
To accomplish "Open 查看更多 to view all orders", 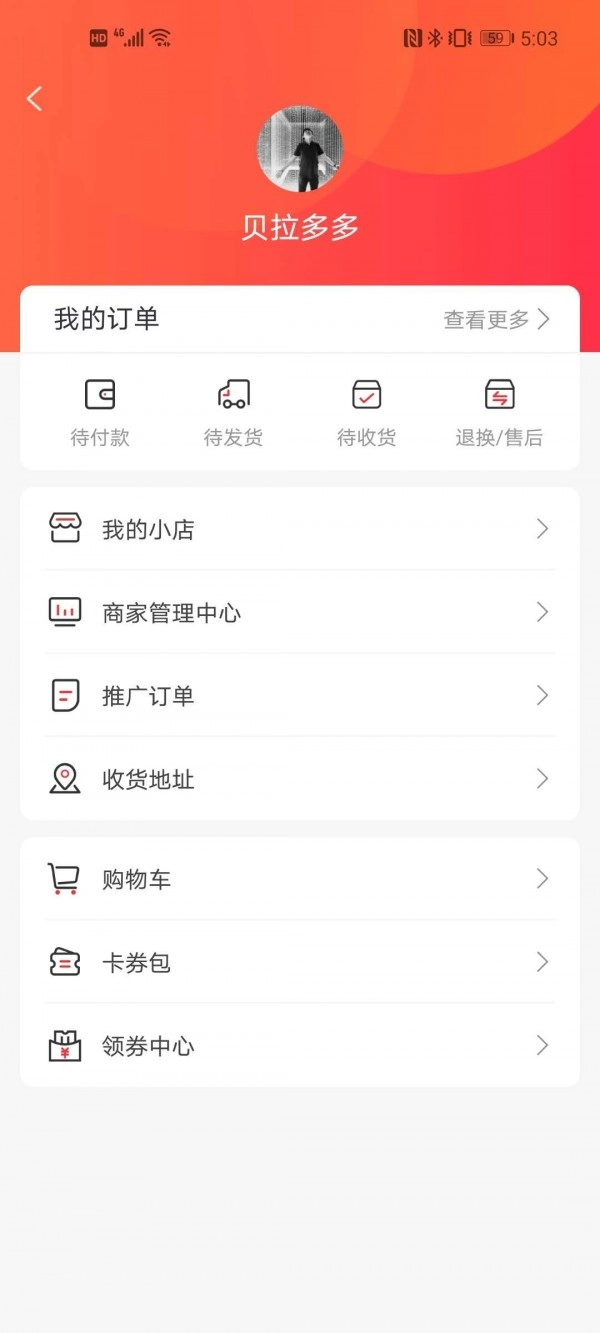I will (496, 319).
